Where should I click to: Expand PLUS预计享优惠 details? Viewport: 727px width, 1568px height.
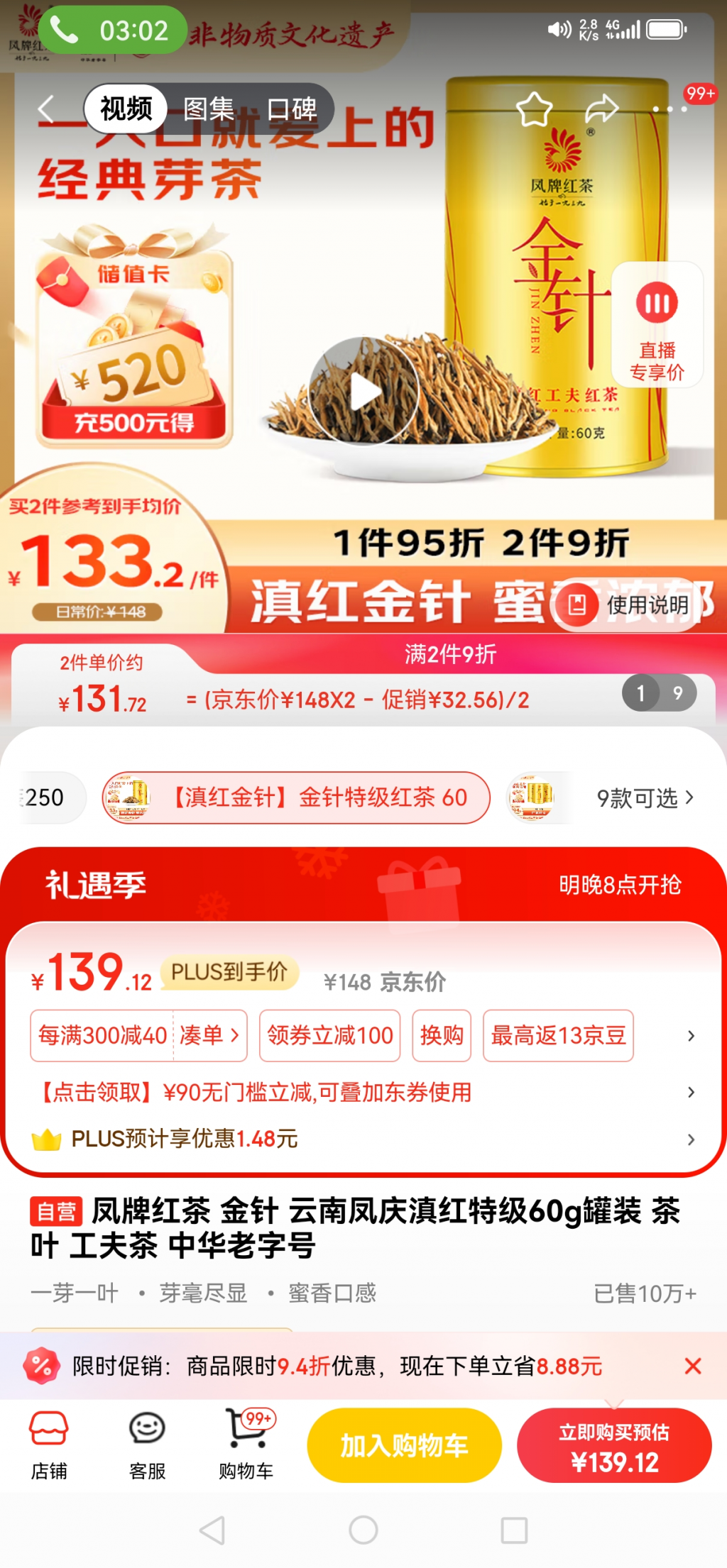[x=362, y=1139]
